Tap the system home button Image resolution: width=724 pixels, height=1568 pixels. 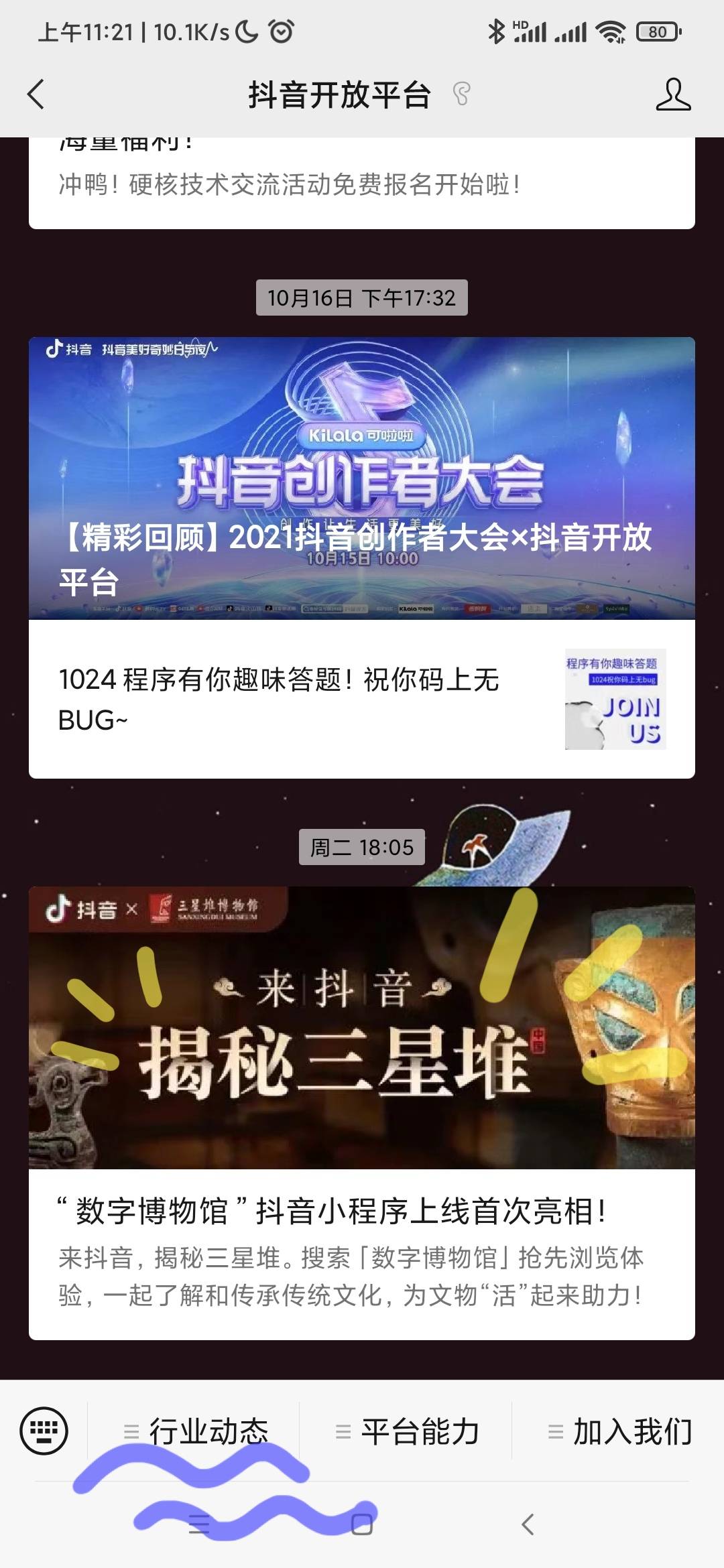point(362,1524)
